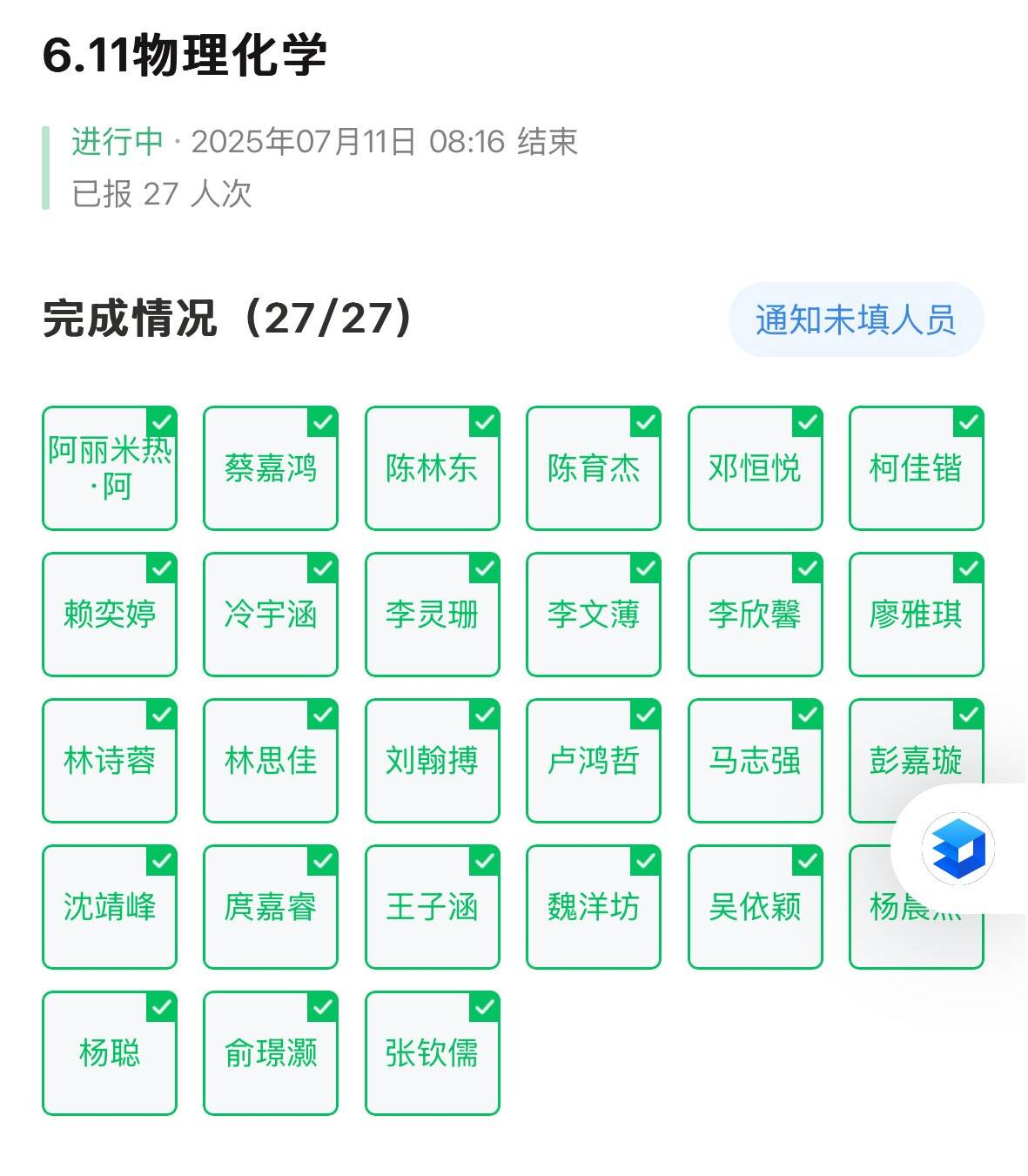Screen dimensions: 1028x1176
Task: View 张钦儒's completed submission
Action: [432, 1053]
